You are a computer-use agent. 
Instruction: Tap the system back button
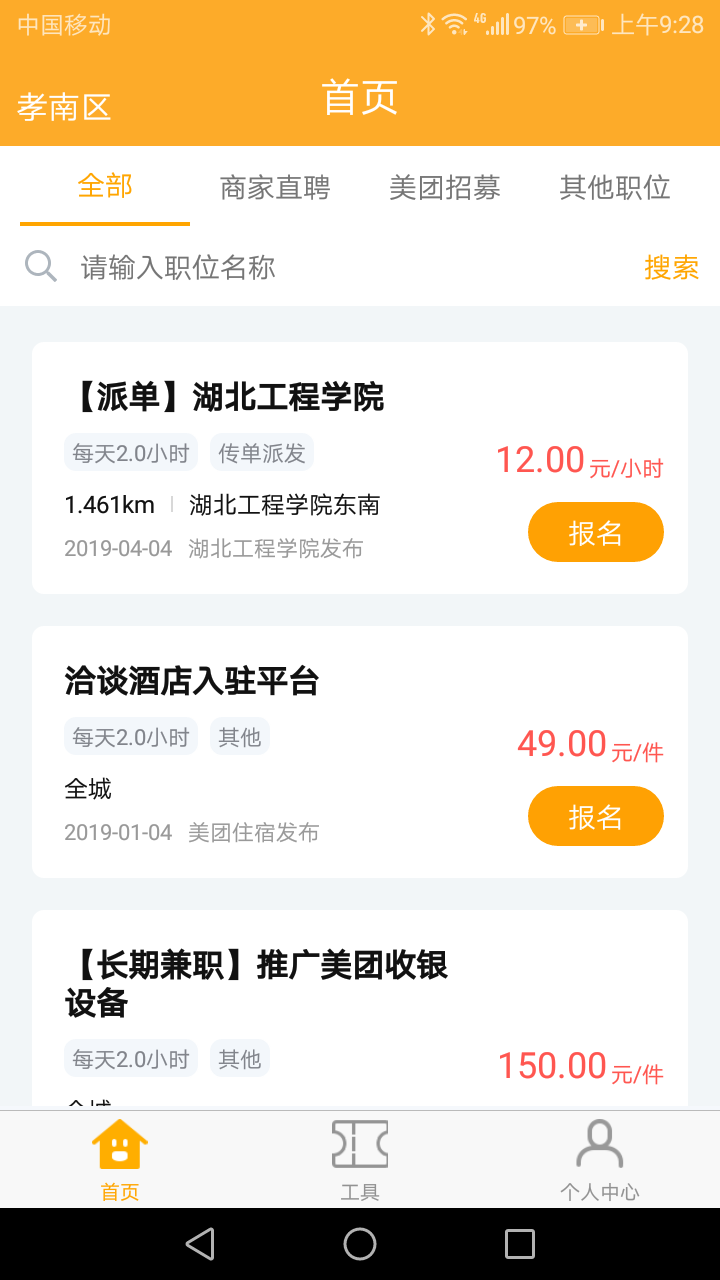200,1244
